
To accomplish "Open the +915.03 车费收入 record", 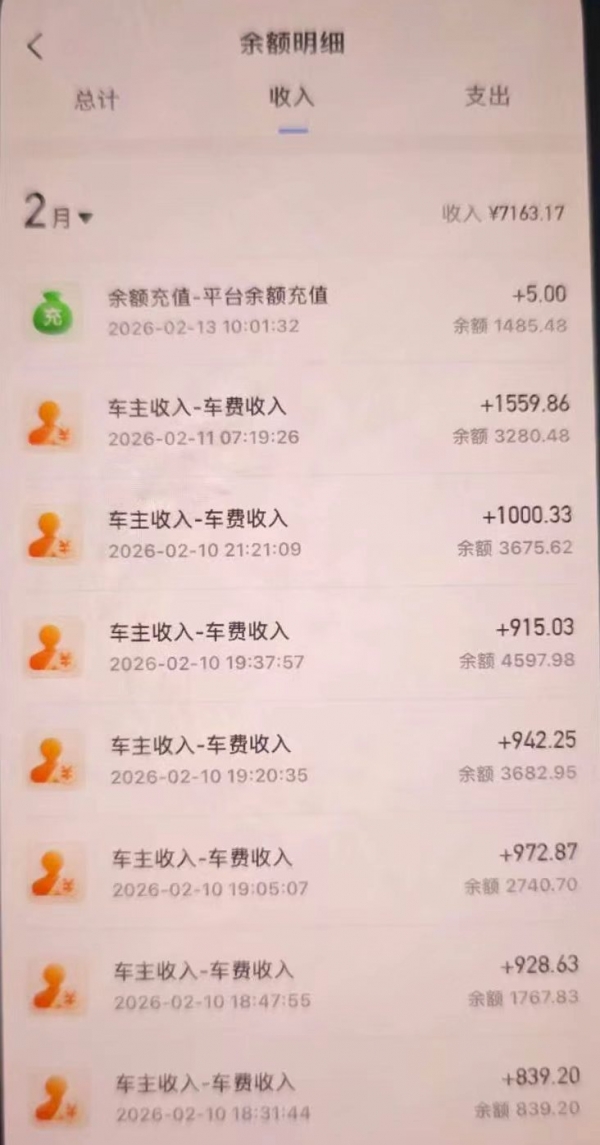I will (300, 646).
